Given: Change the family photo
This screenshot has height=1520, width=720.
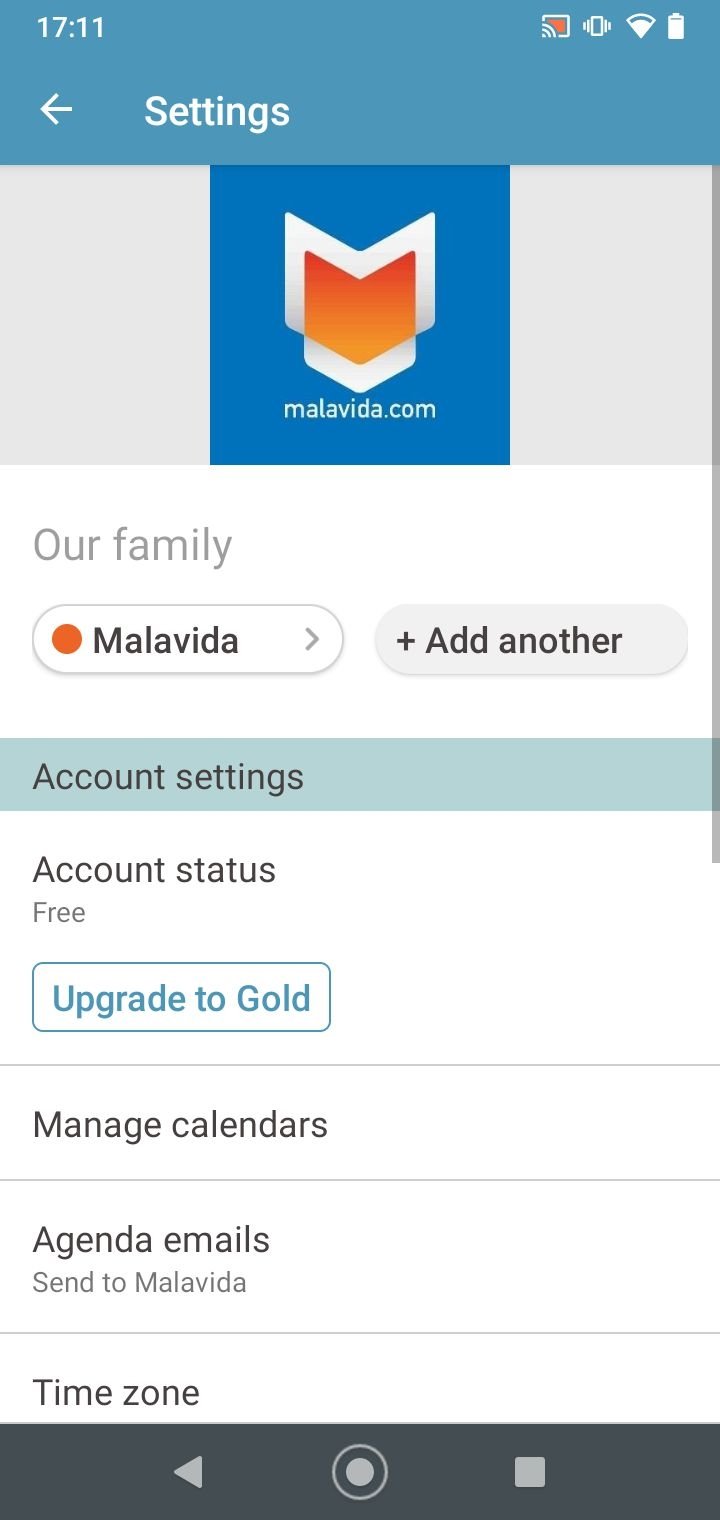Looking at the screenshot, I should (x=359, y=315).
